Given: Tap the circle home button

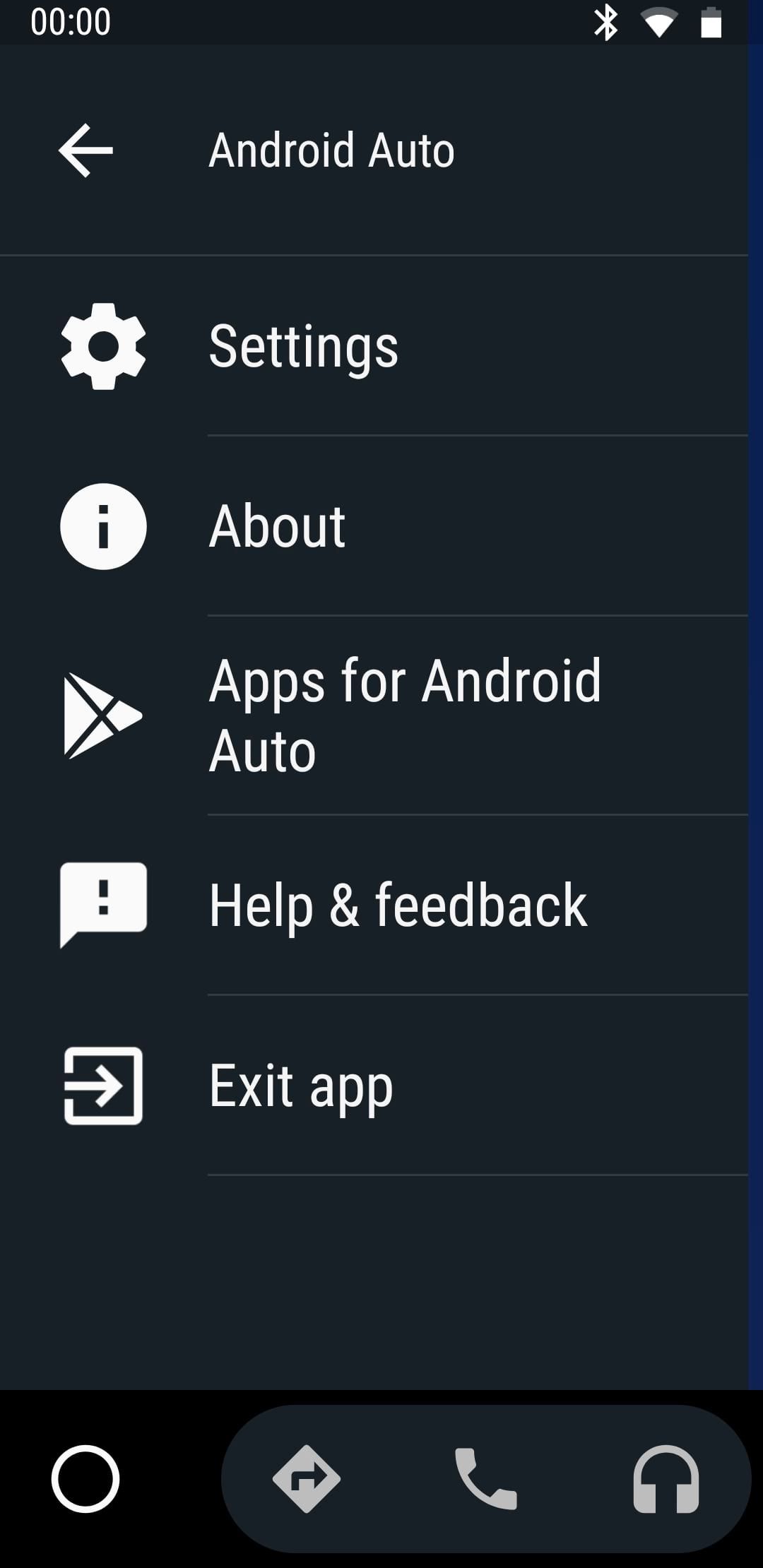Looking at the screenshot, I should (85, 1478).
